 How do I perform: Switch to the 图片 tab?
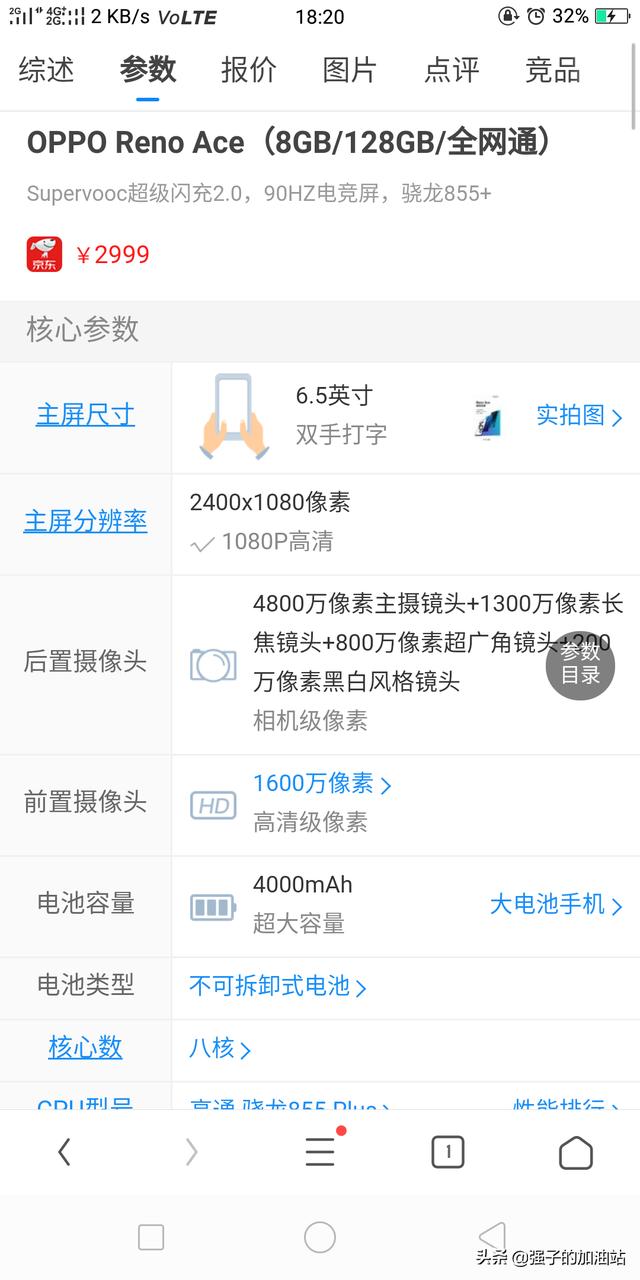pyautogui.click(x=350, y=70)
